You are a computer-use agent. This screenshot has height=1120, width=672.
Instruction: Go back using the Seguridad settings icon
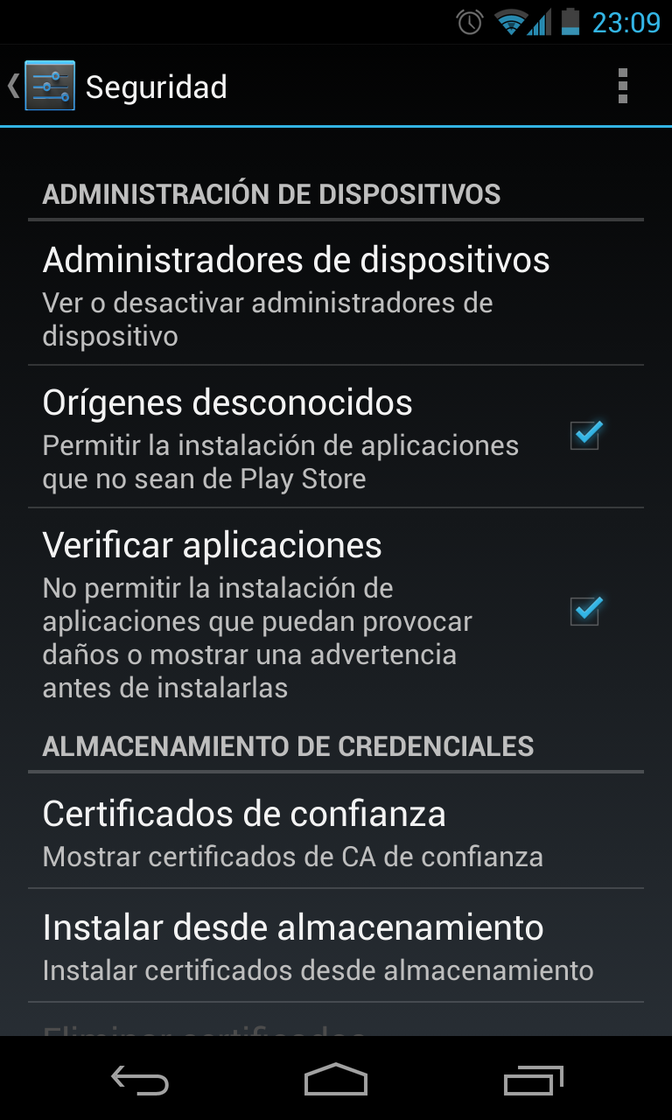48,87
